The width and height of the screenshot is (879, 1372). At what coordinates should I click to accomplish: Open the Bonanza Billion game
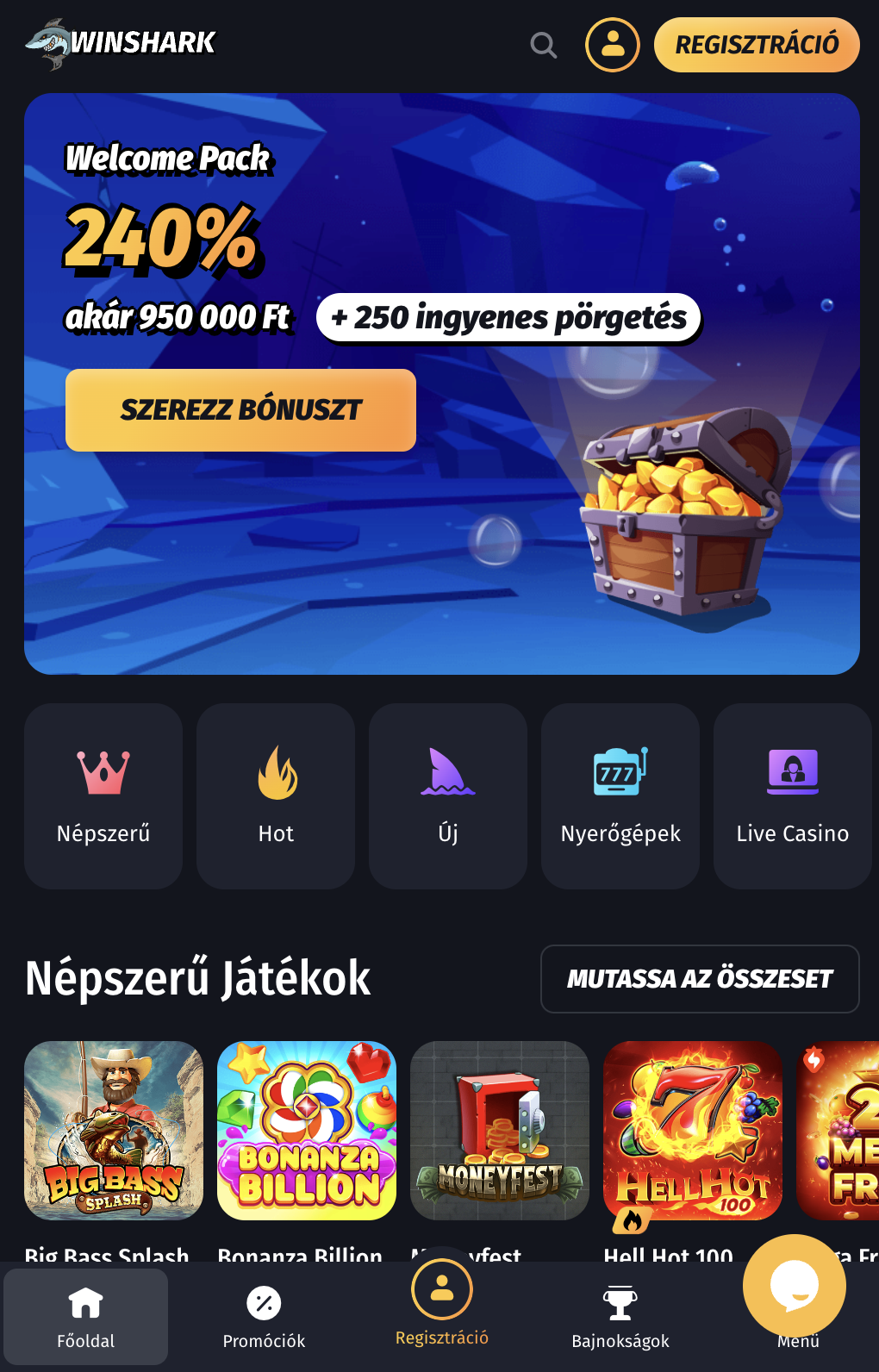307,1130
